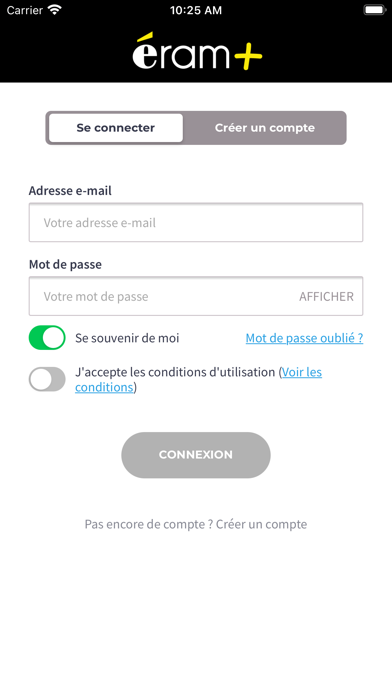
Task: Select the Se connecter tab
Action: coord(115,128)
